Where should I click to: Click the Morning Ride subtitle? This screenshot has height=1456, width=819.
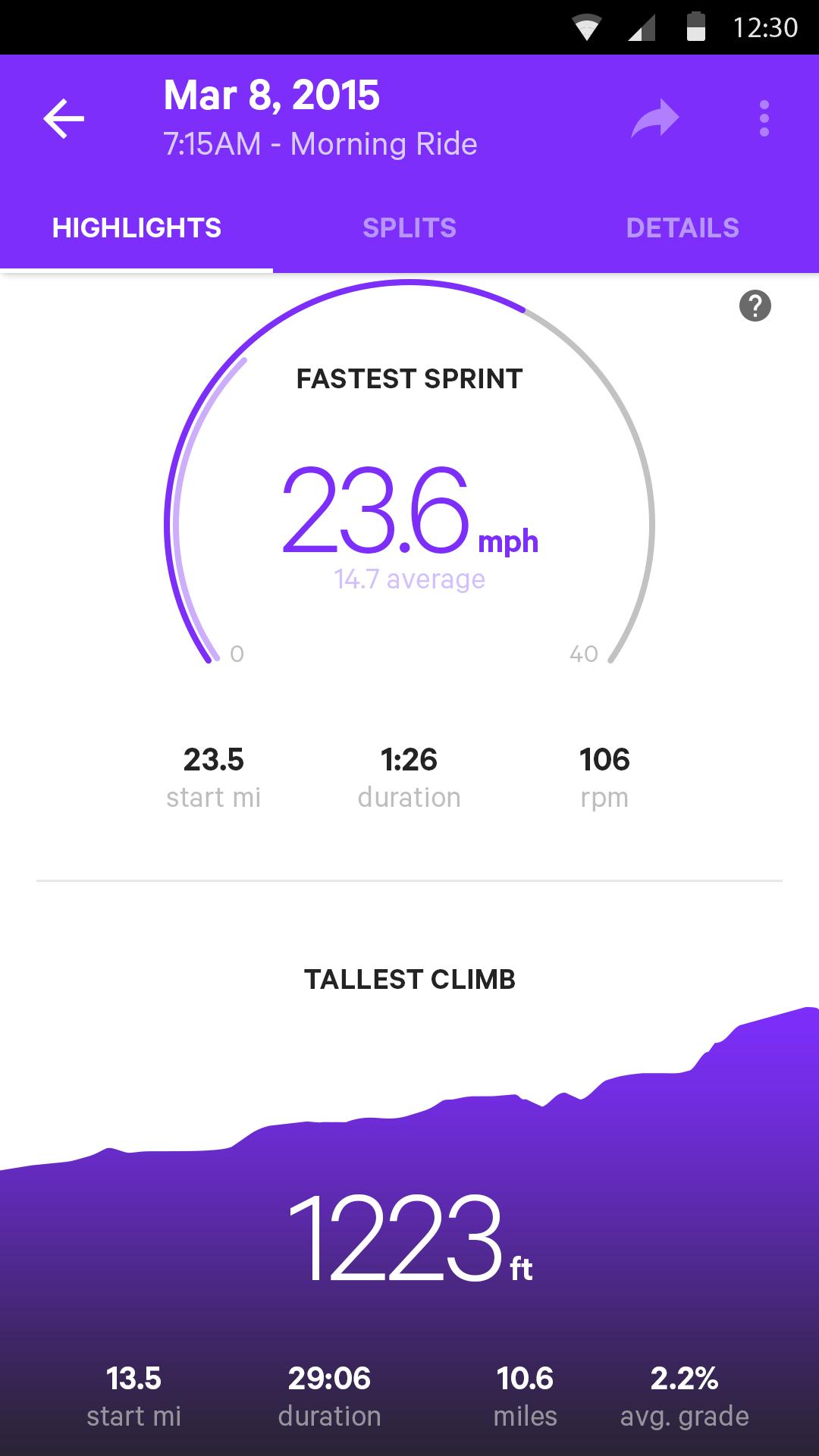point(320,143)
